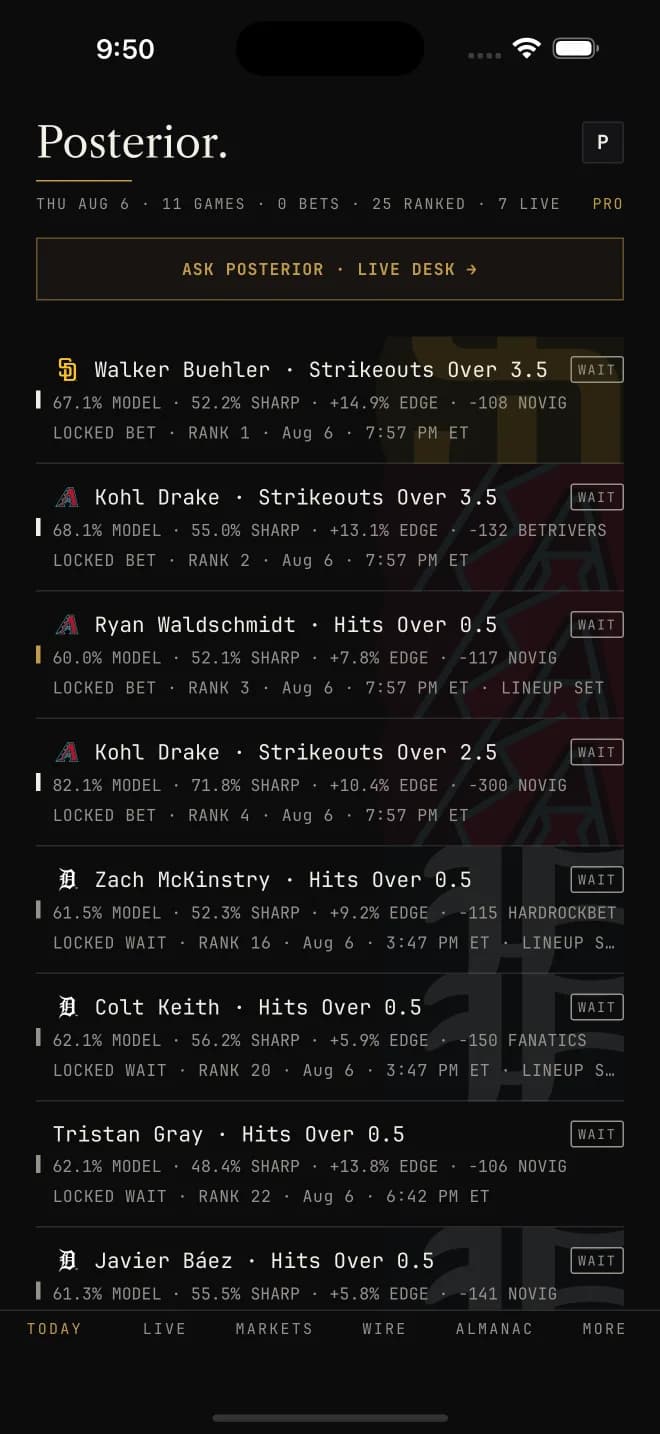
Task: Switch to the Markets tab
Action: coord(274,1329)
